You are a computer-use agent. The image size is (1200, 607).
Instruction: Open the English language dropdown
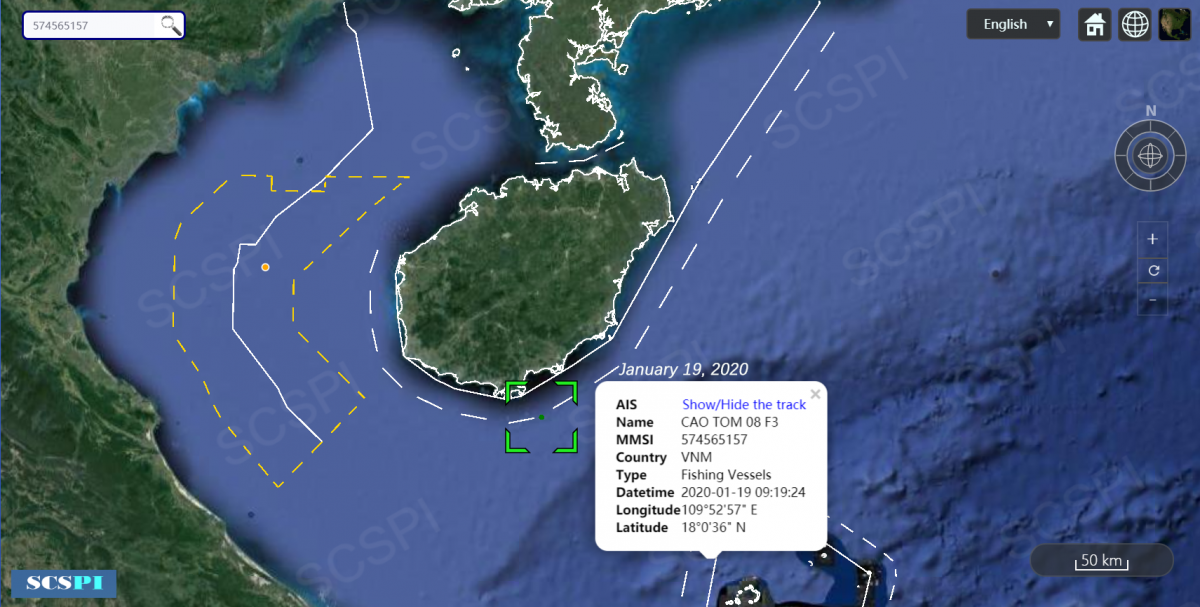point(1013,25)
